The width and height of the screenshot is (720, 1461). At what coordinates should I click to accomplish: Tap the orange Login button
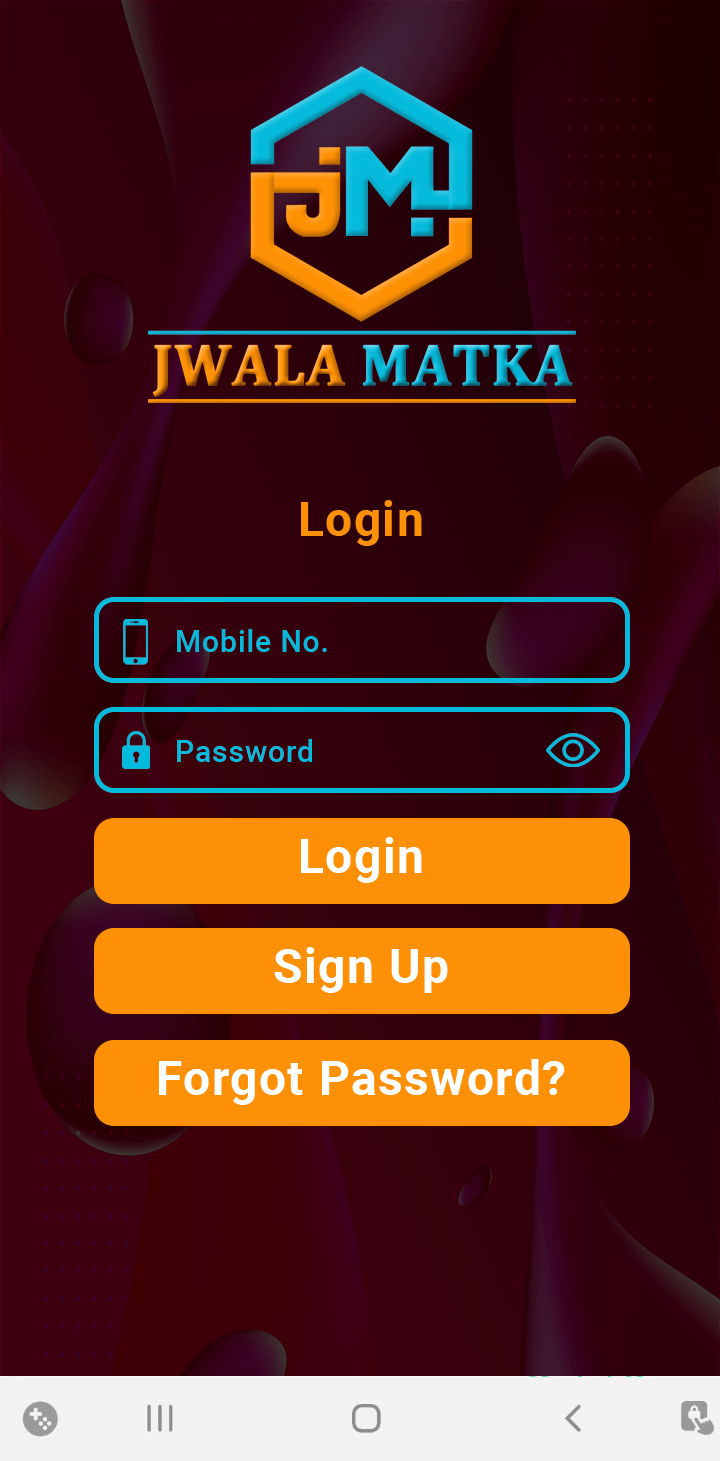[361, 860]
